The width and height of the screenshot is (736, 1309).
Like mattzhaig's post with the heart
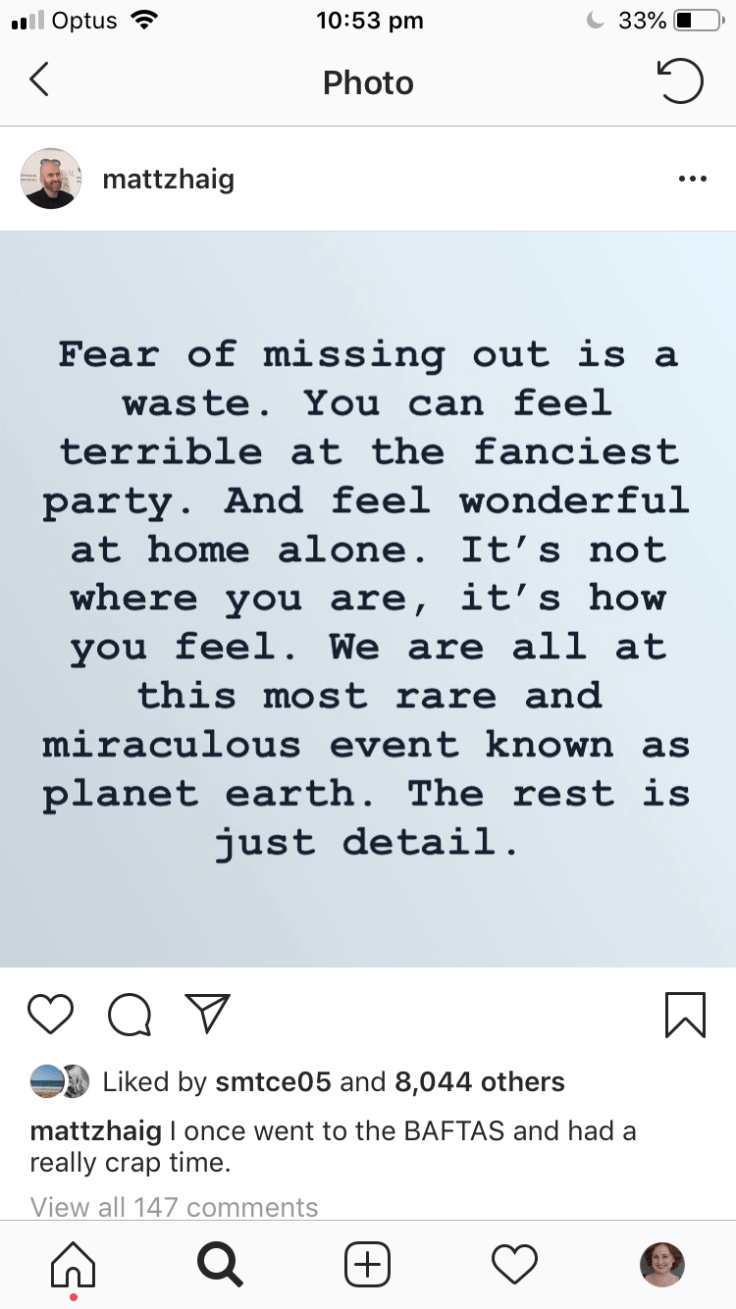tap(50, 1014)
